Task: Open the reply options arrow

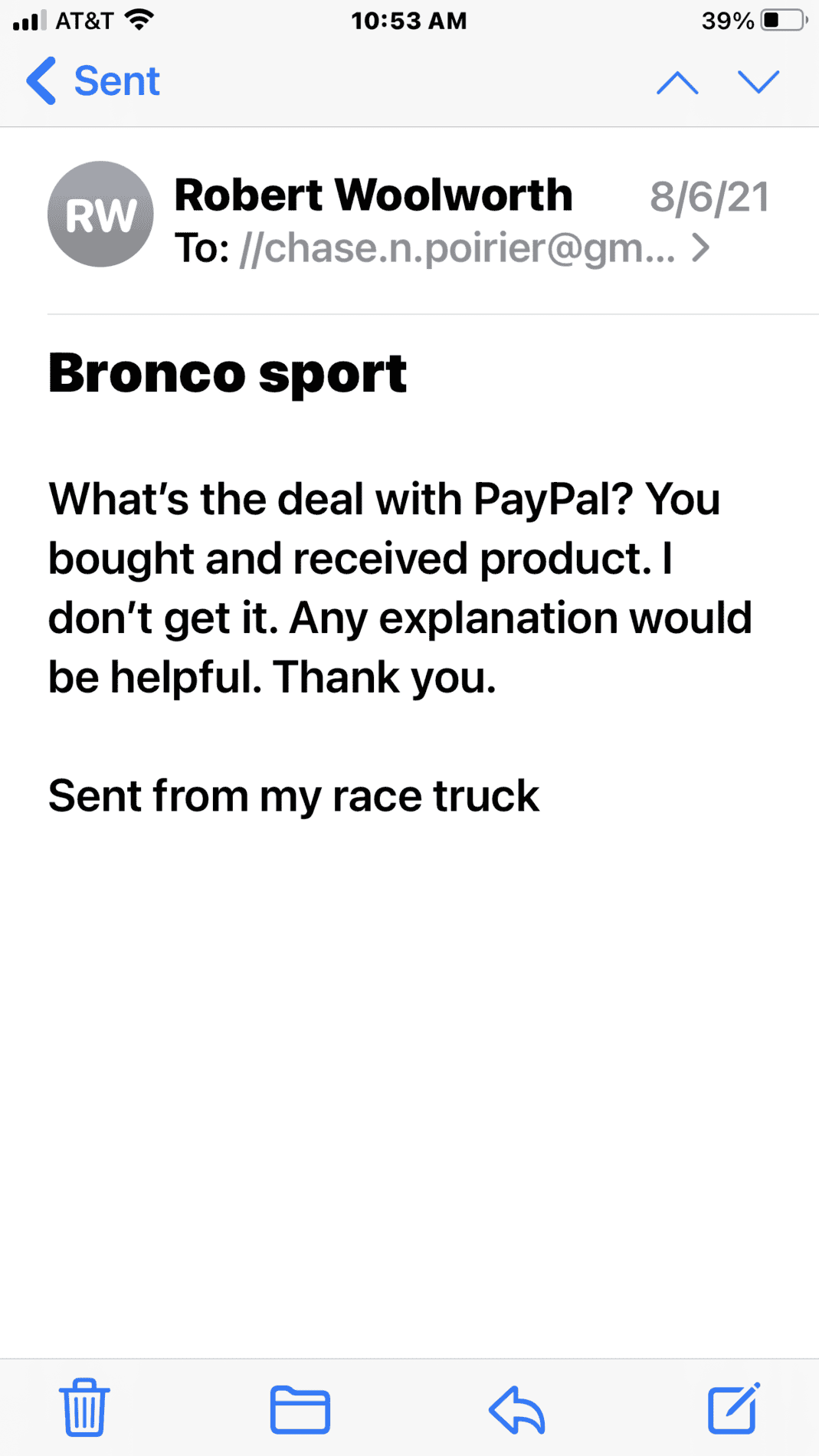Action: (x=516, y=1408)
